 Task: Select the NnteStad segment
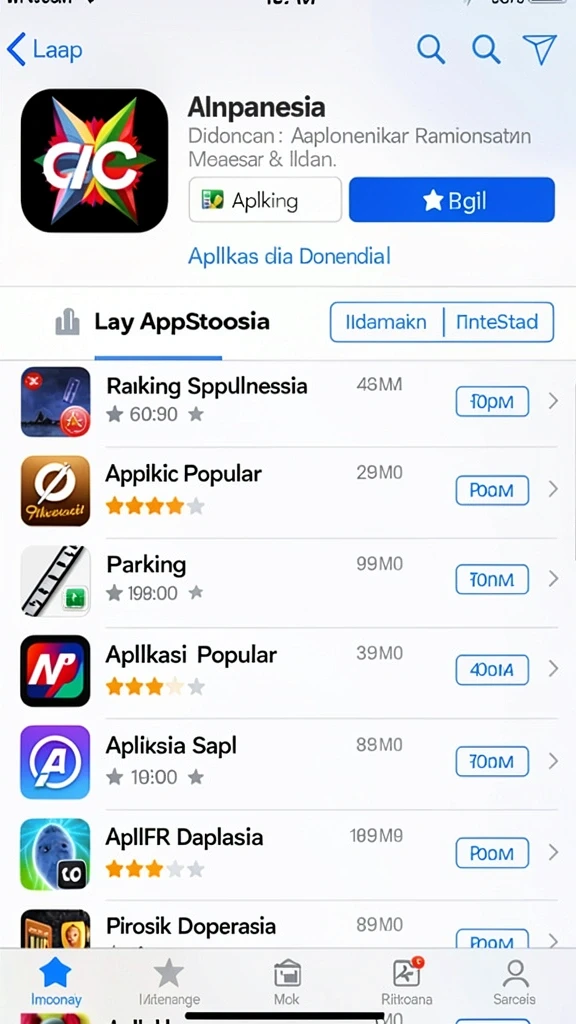[x=498, y=322]
